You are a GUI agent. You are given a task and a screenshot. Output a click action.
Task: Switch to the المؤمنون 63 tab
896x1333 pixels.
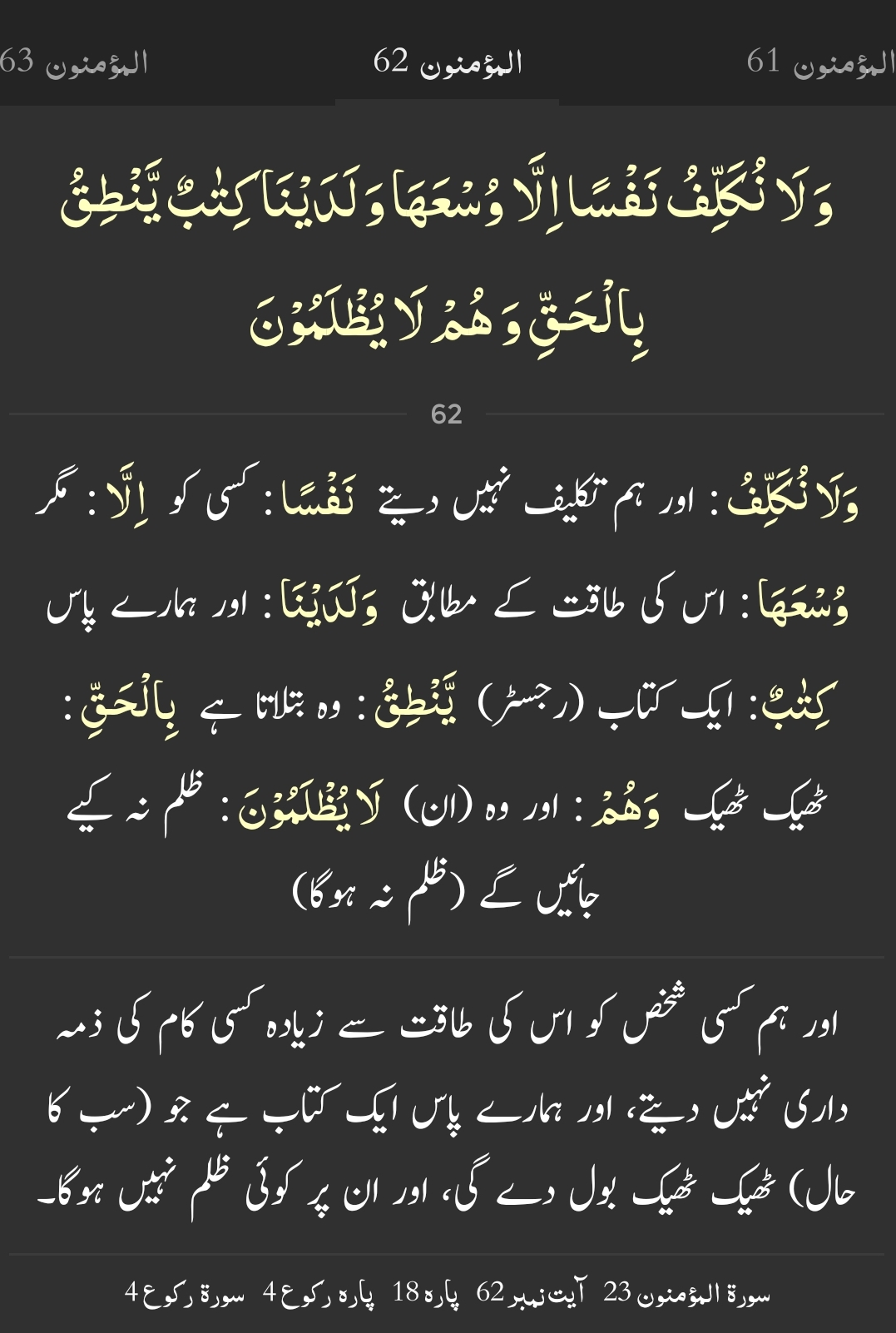click(75, 62)
